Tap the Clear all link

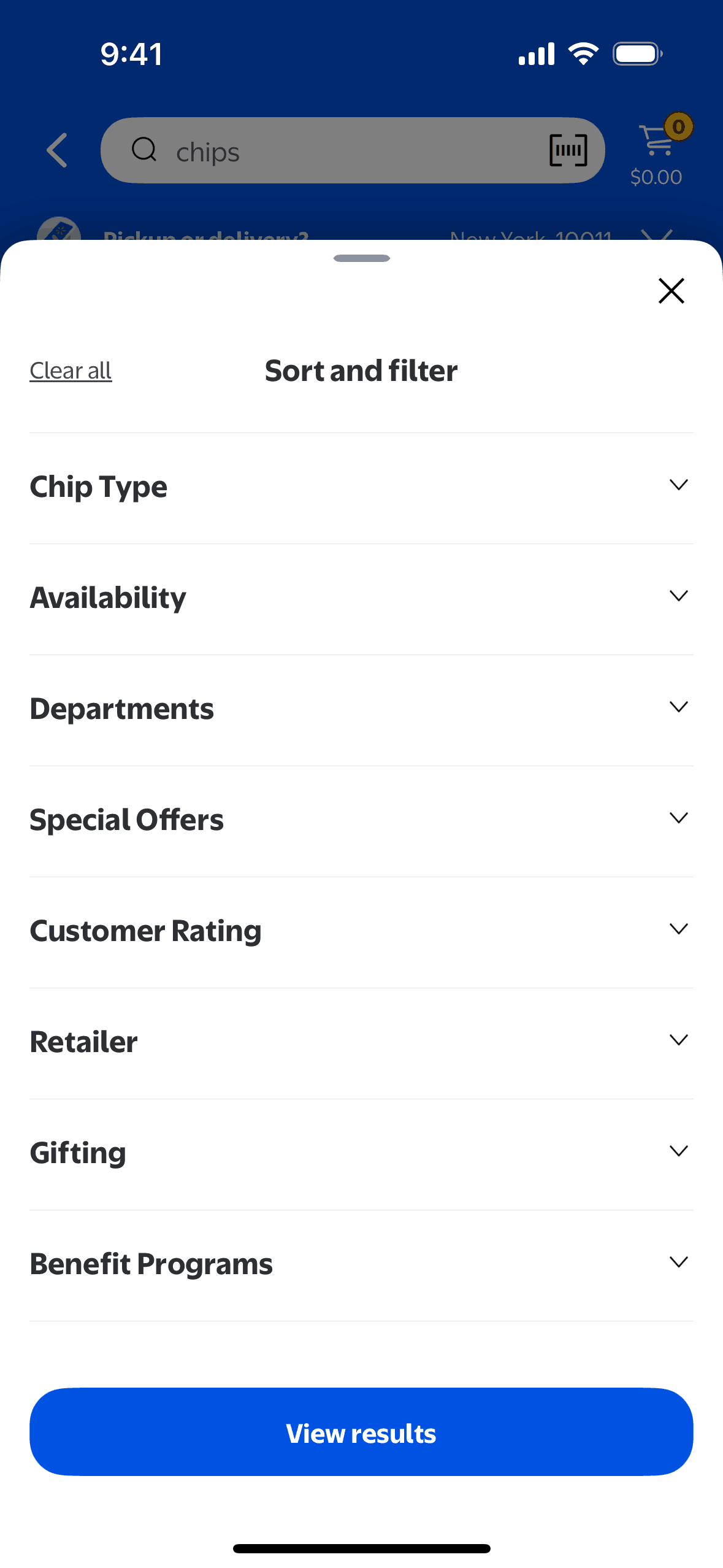pos(71,371)
